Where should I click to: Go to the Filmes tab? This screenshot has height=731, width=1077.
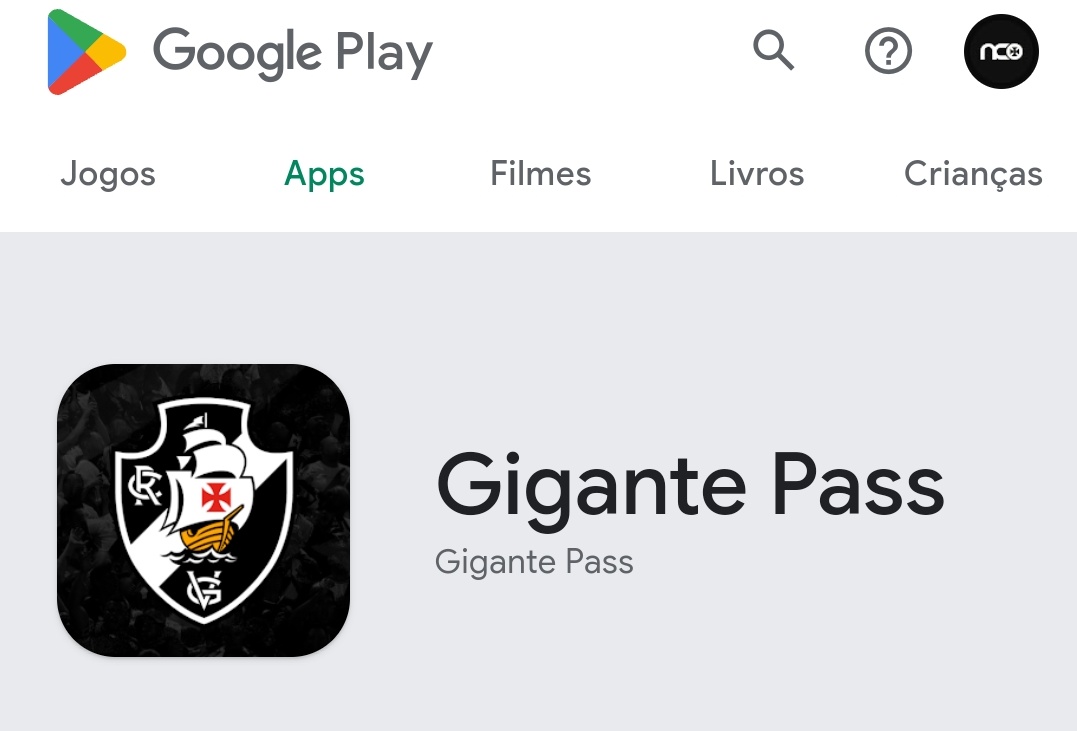[540, 174]
